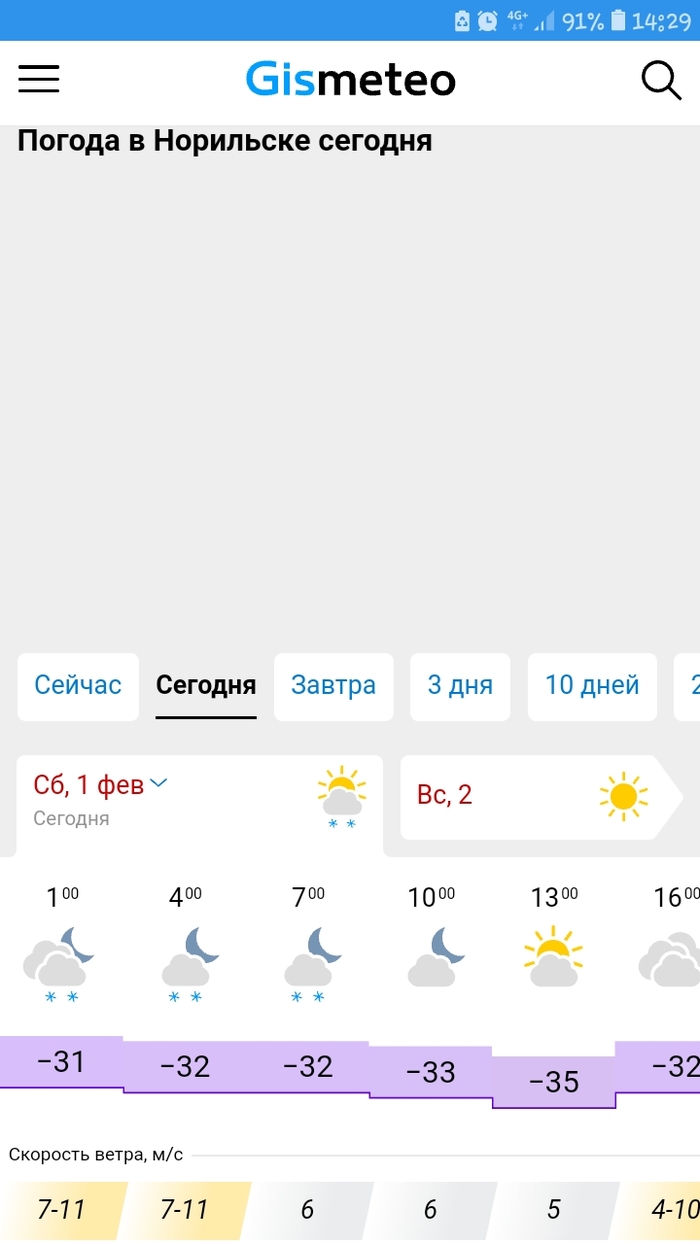Switch to the Сейчас tab

[78, 686]
